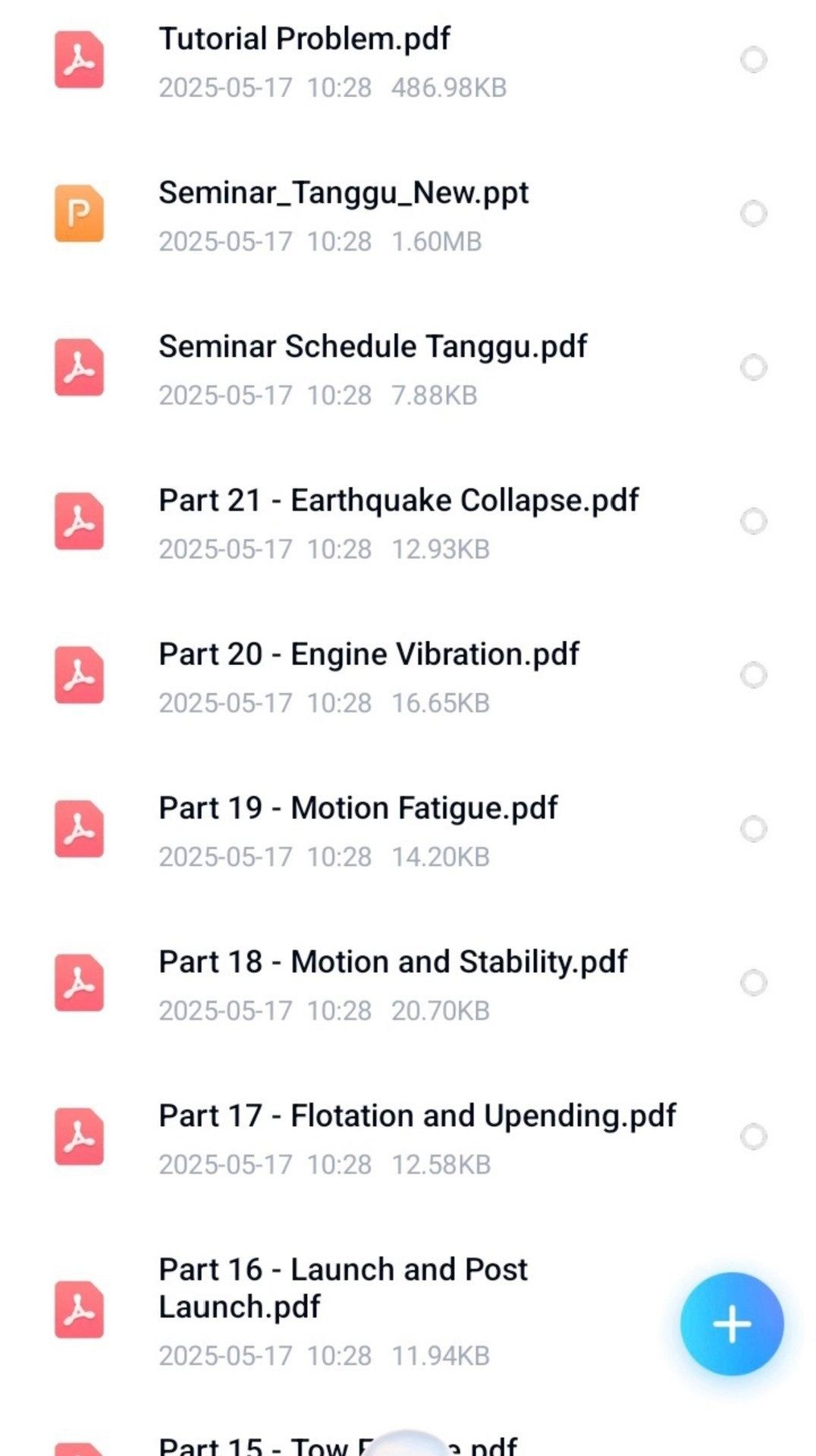816x1456 pixels.
Task: Open Part 19 - Motion Fatigue.pdf
Action: (358, 809)
